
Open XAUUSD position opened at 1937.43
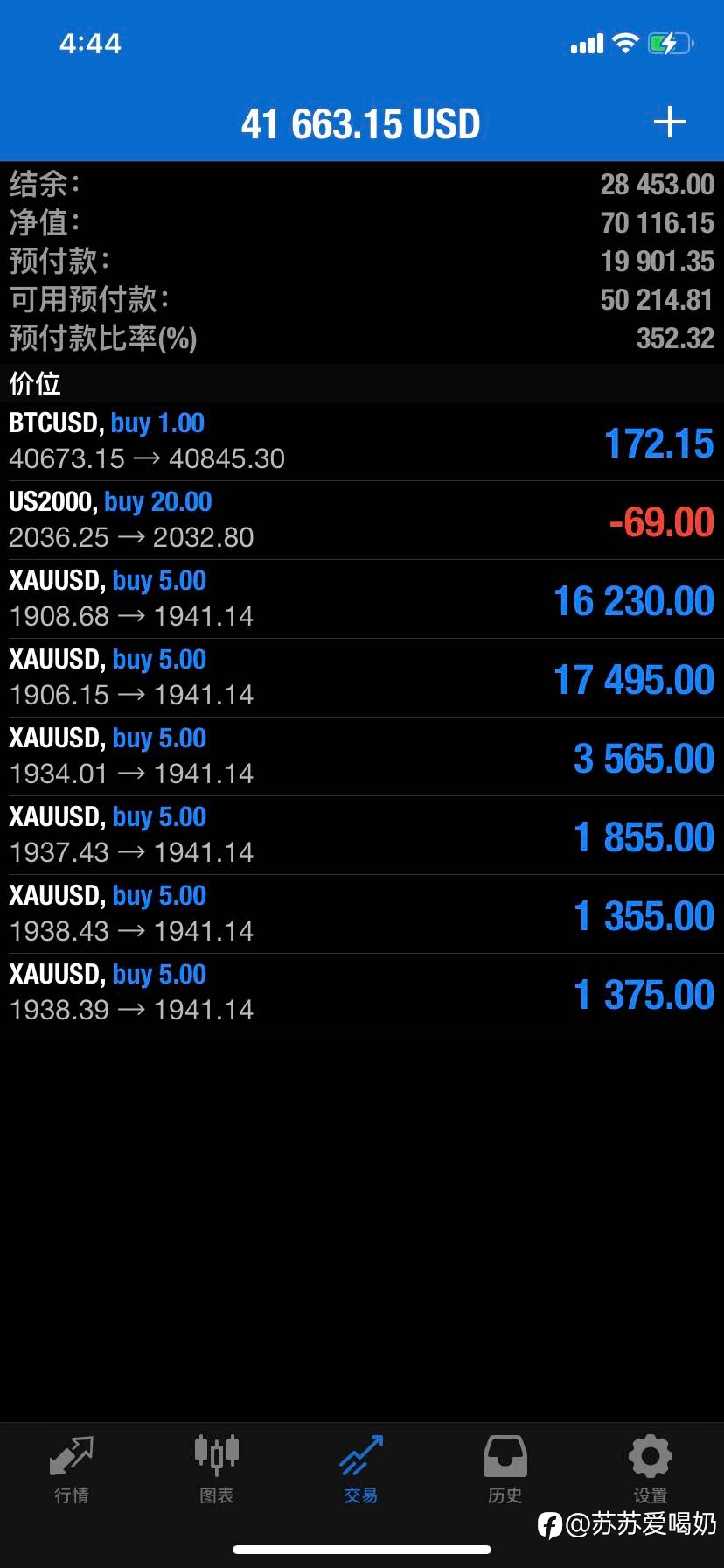362,836
